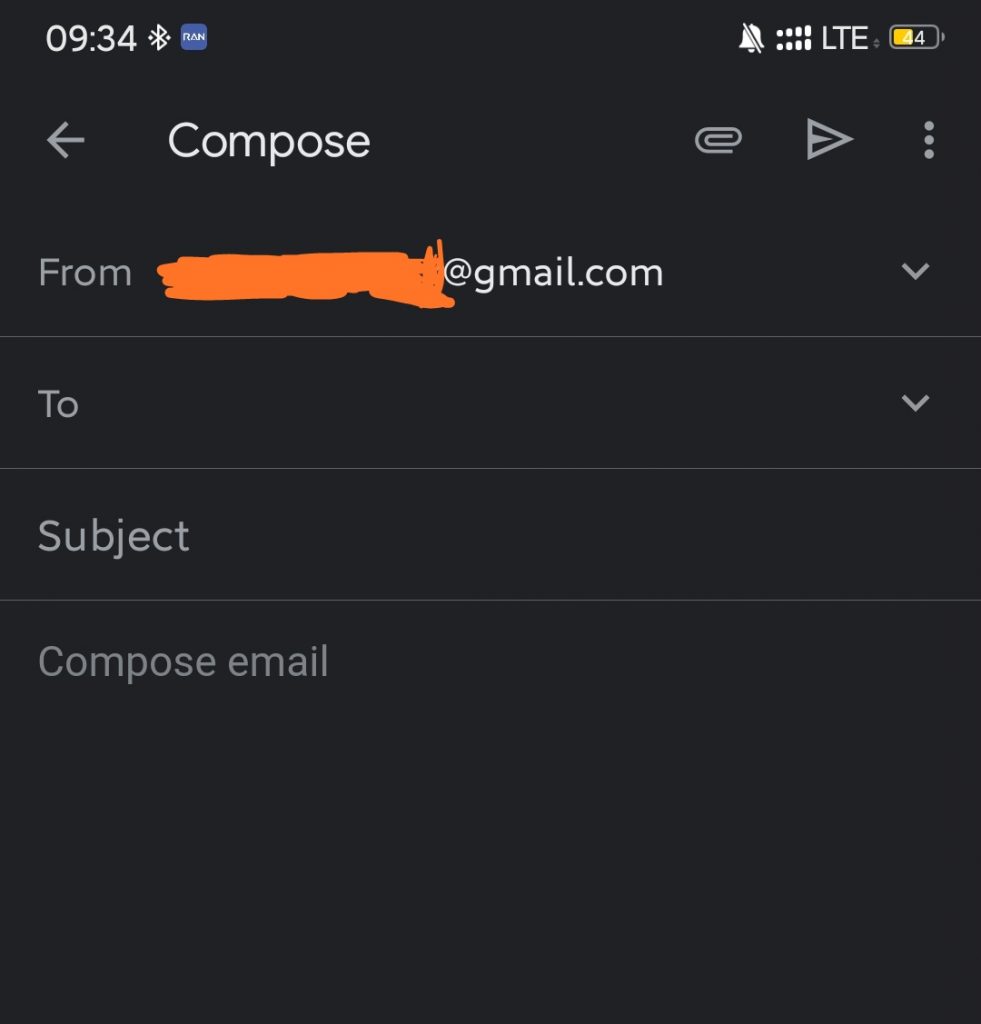The image size is (981, 1024).
Task: Send the email
Action: pos(829,141)
